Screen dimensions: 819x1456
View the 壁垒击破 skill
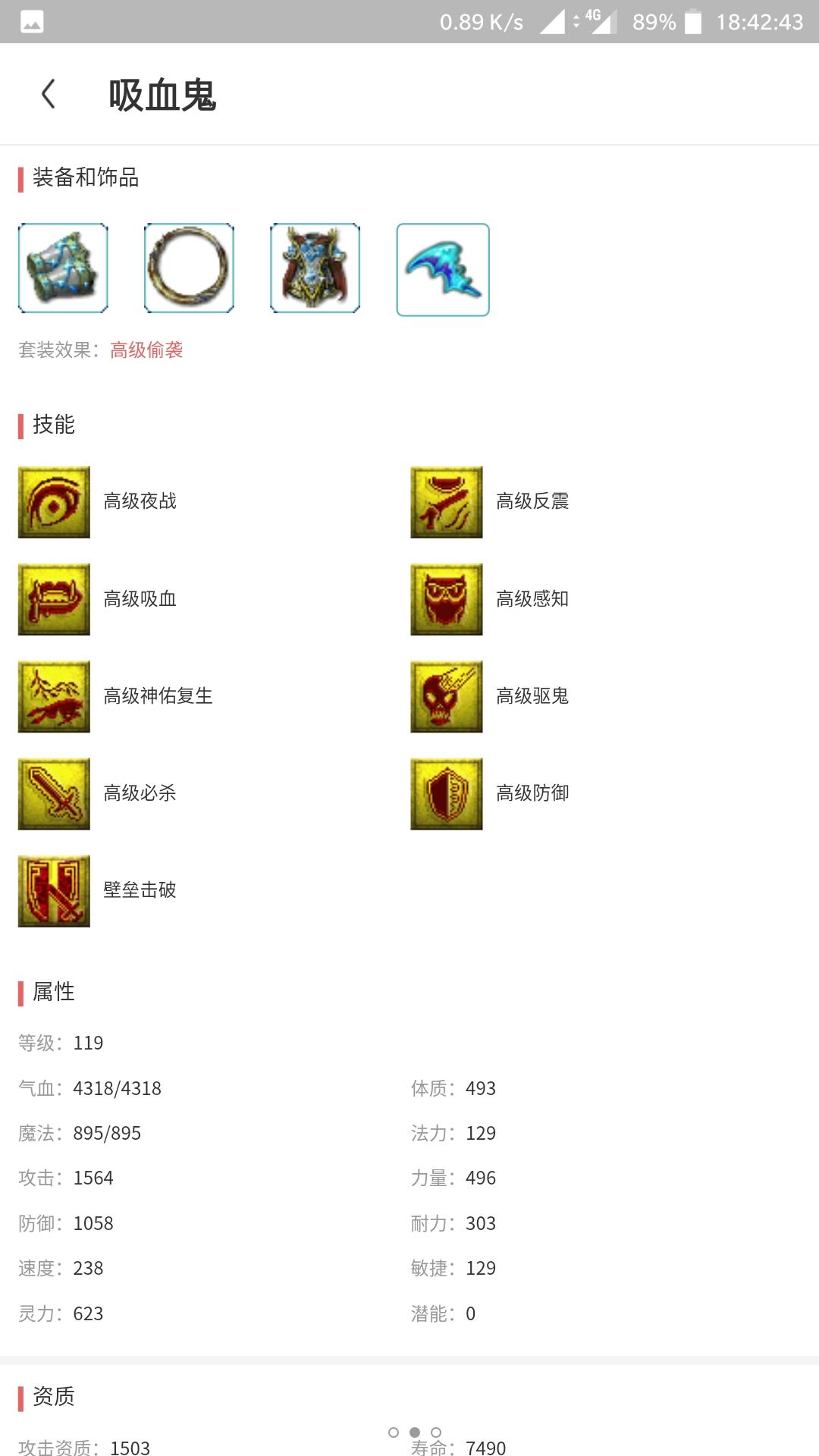(x=54, y=890)
